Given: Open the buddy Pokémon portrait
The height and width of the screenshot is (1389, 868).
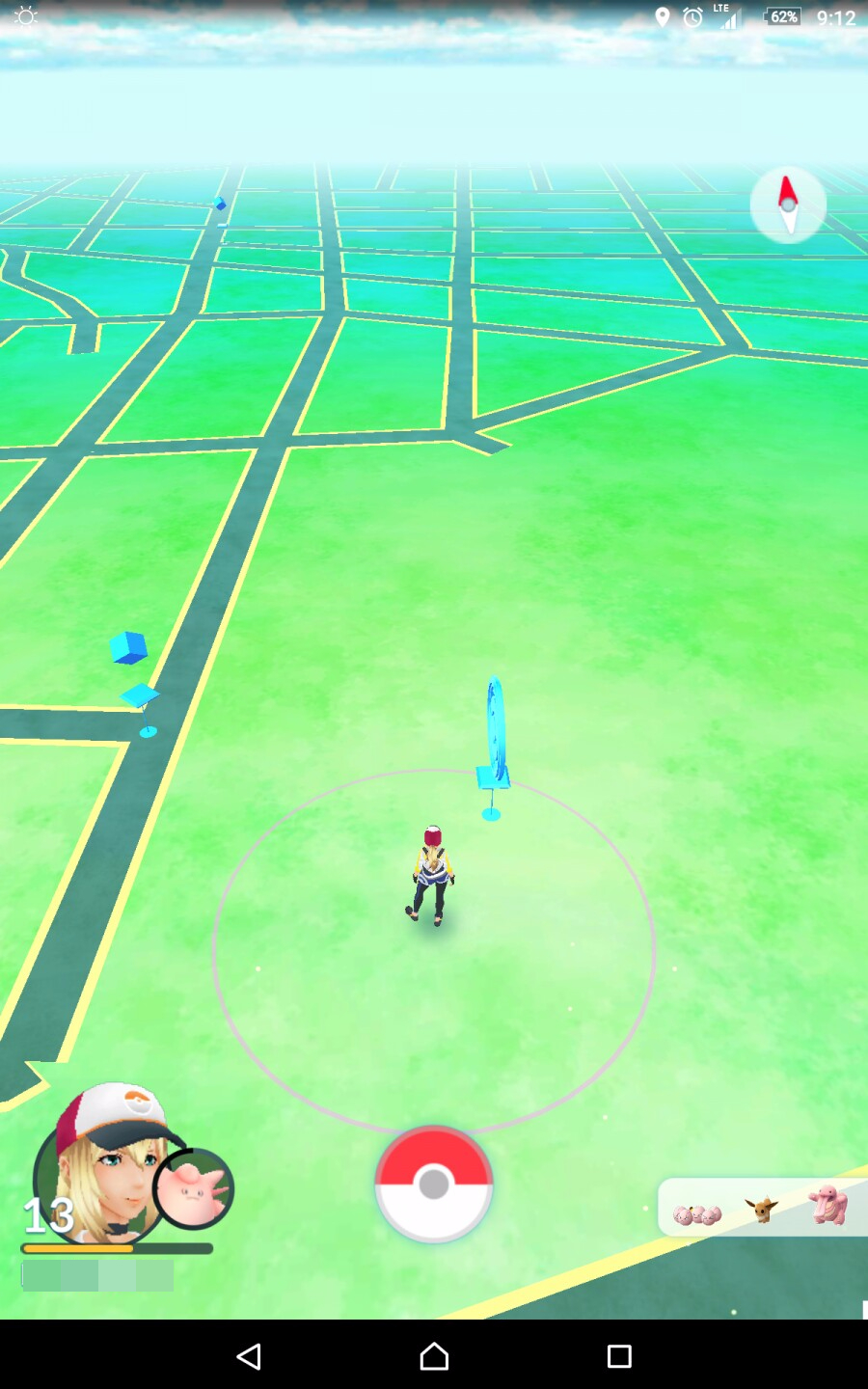Looking at the screenshot, I should pos(194,1188).
